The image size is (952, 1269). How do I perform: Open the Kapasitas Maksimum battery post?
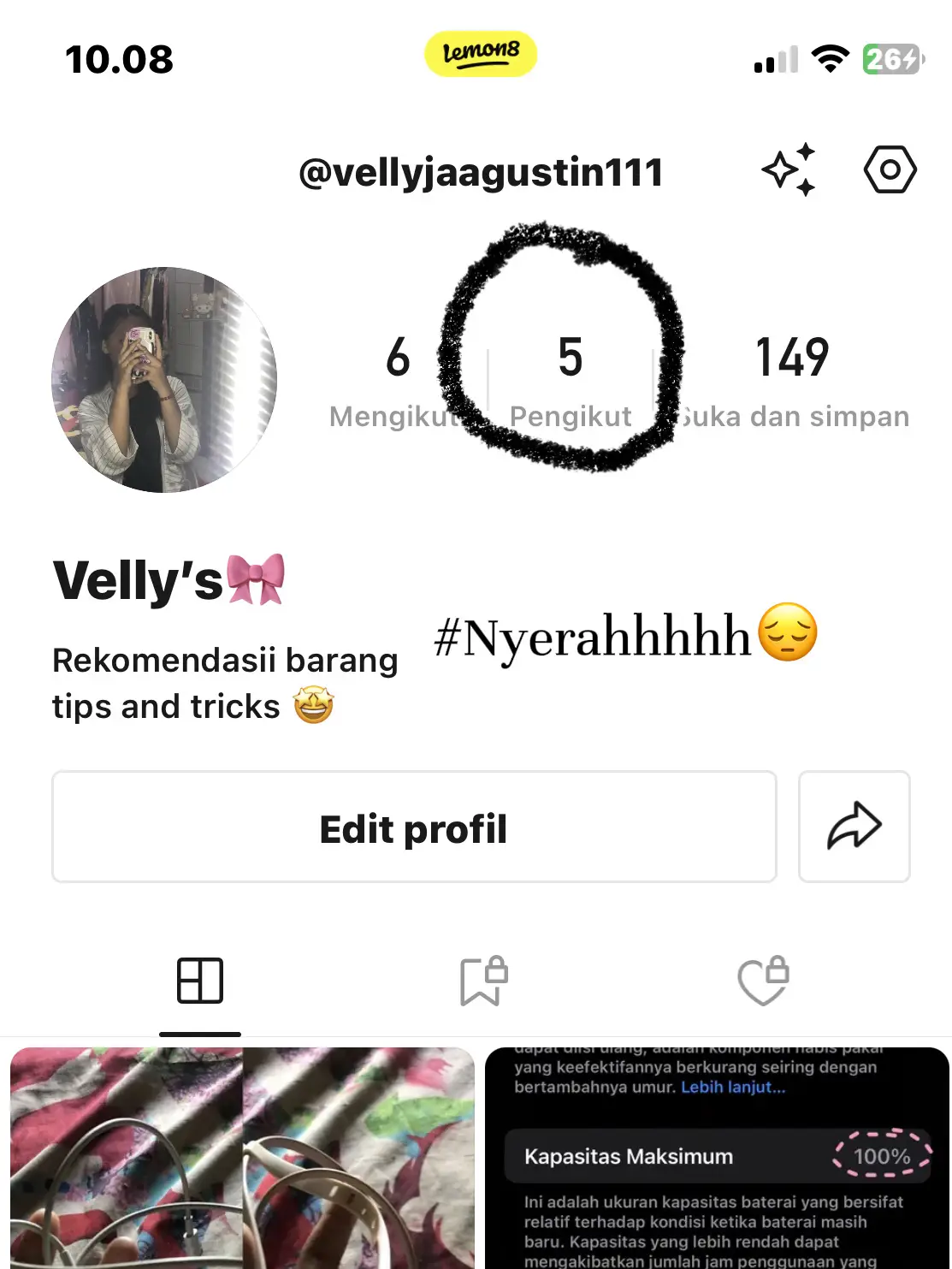[717, 1157]
